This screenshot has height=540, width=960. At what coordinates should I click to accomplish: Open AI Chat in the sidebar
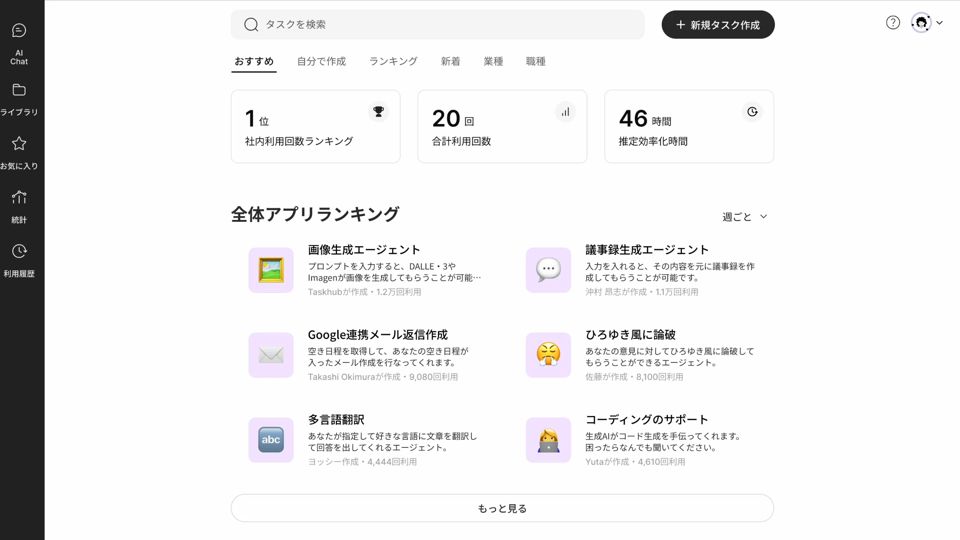click(19, 43)
